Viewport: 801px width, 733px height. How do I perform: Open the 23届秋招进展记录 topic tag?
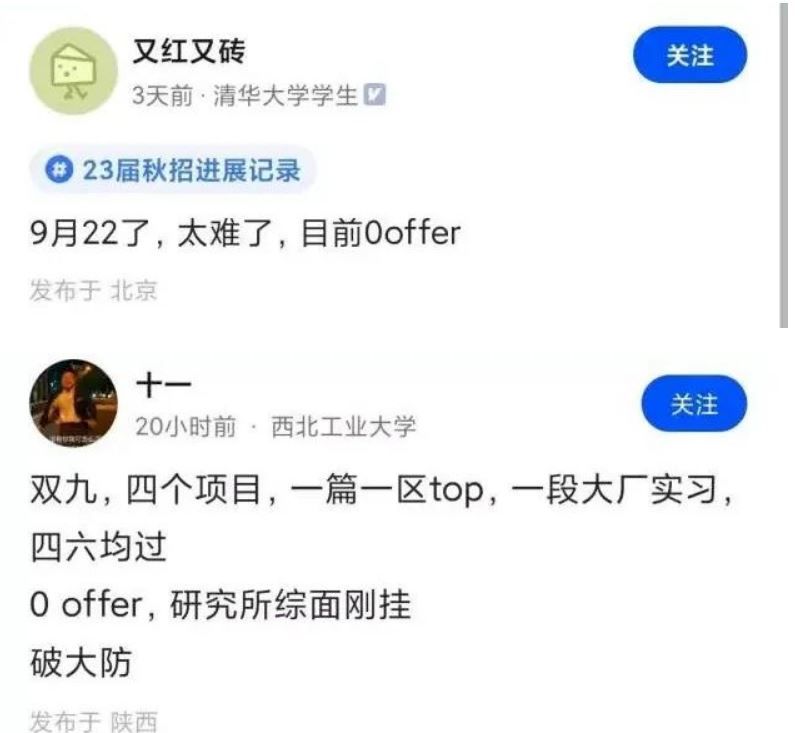pyautogui.click(x=173, y=170)
